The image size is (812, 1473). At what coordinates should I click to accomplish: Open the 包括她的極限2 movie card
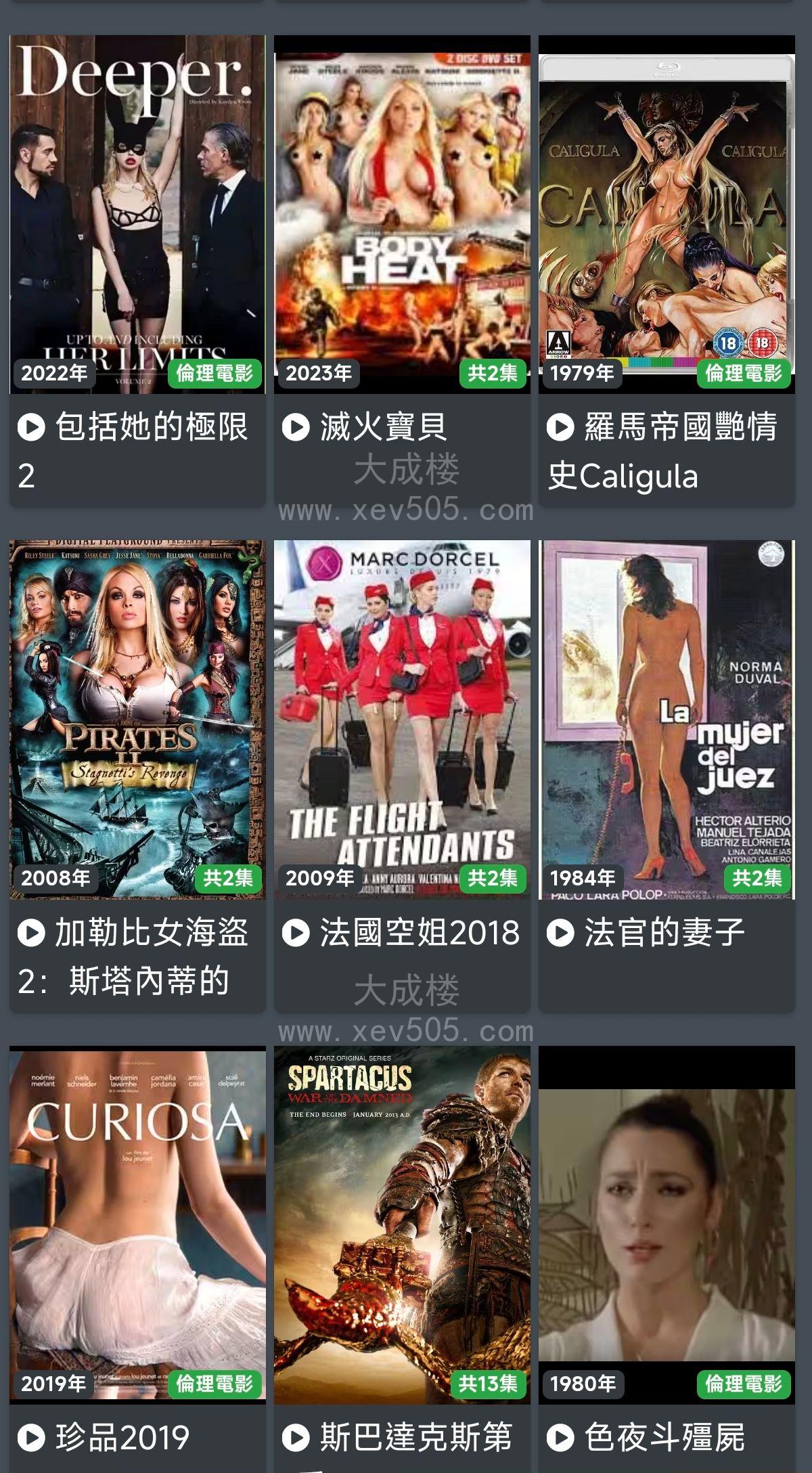[137, 214]
